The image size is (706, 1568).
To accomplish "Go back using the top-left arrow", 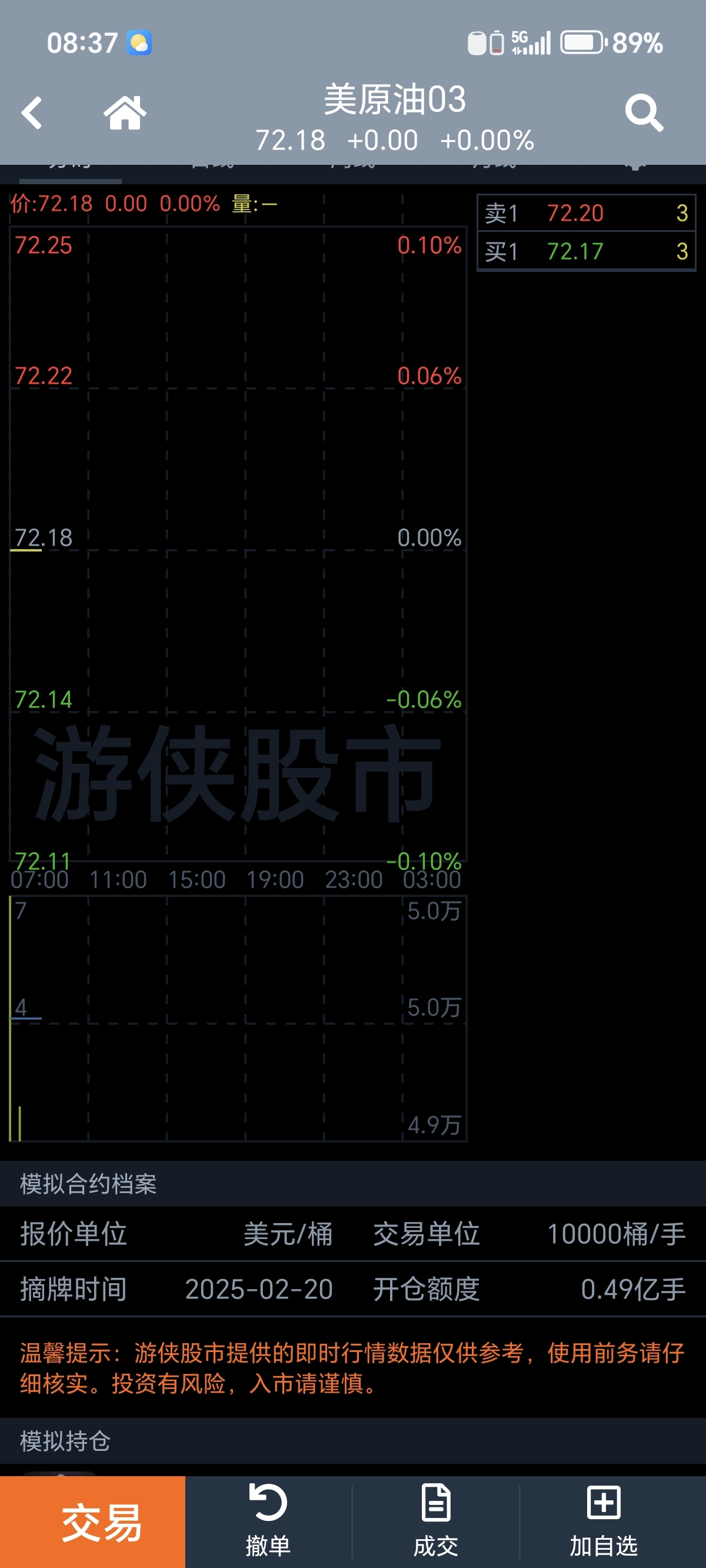I will [32, 113].
